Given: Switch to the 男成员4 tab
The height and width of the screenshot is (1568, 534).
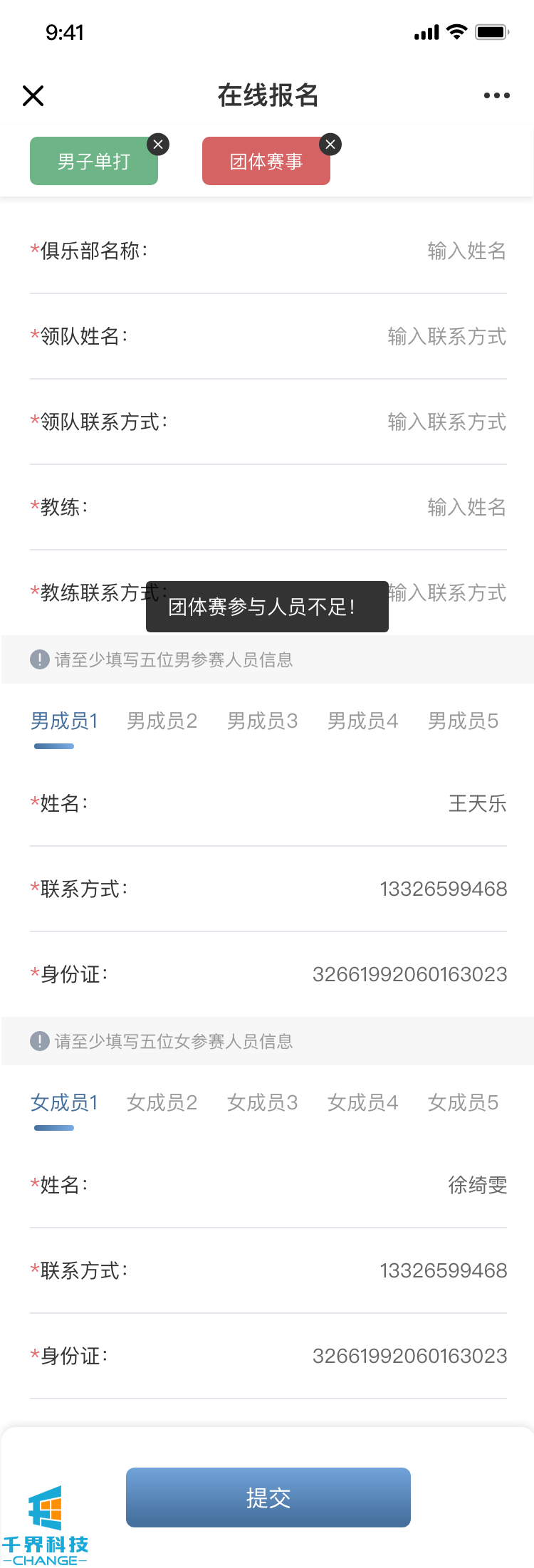Looking at the screenshot, I should (x=363, y=721).
